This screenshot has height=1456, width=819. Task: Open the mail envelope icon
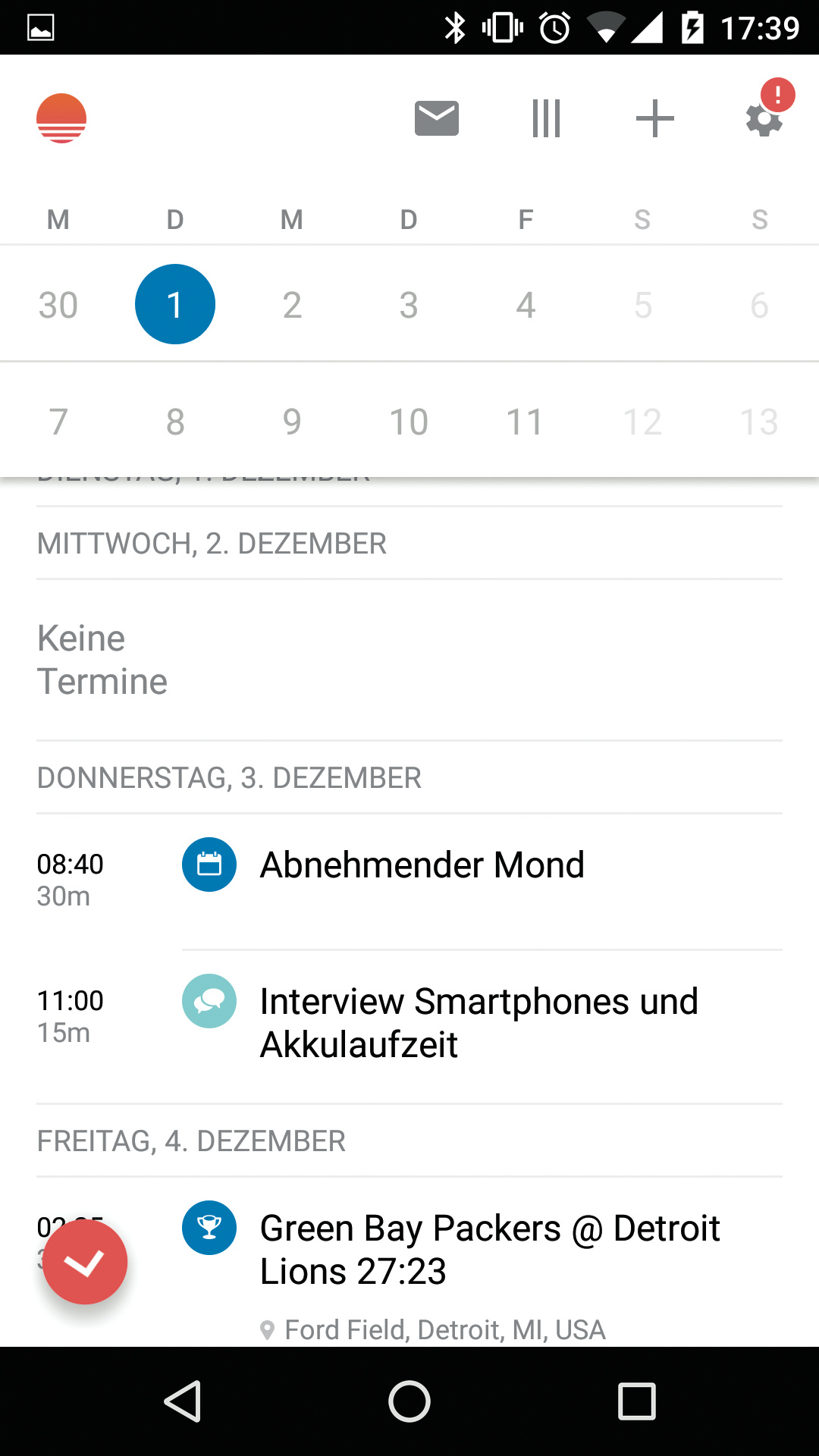pyautogui.click(x=437, y=118)
